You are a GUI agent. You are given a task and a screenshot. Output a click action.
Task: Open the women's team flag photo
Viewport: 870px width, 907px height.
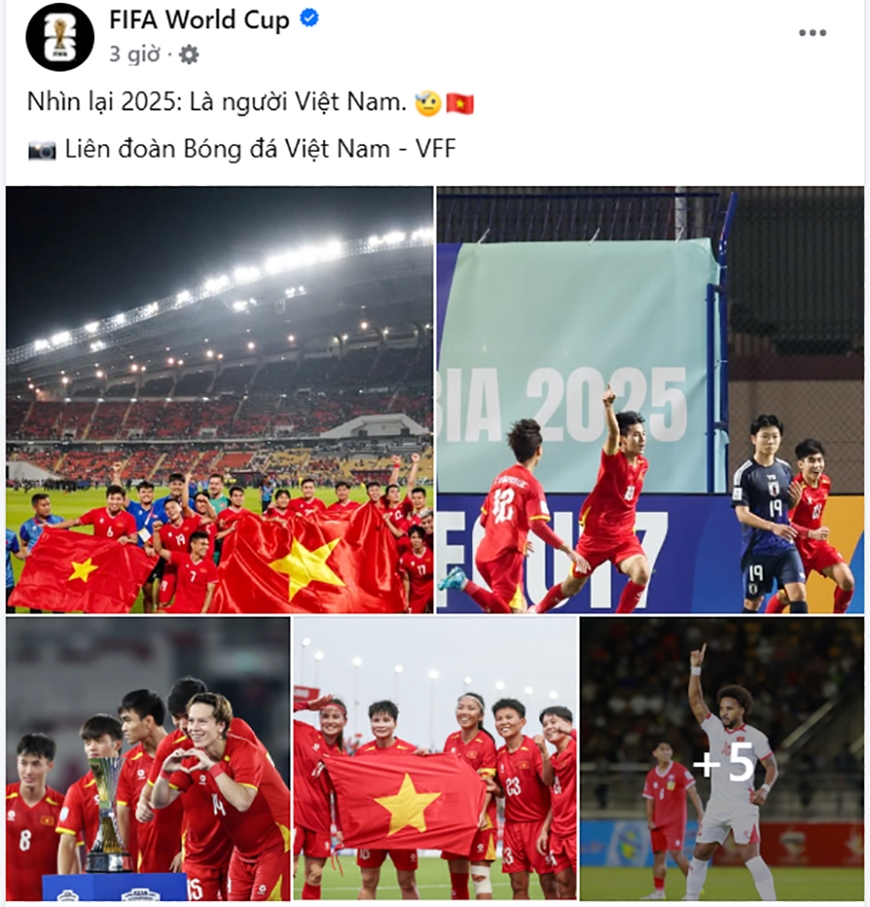(435, 758)
